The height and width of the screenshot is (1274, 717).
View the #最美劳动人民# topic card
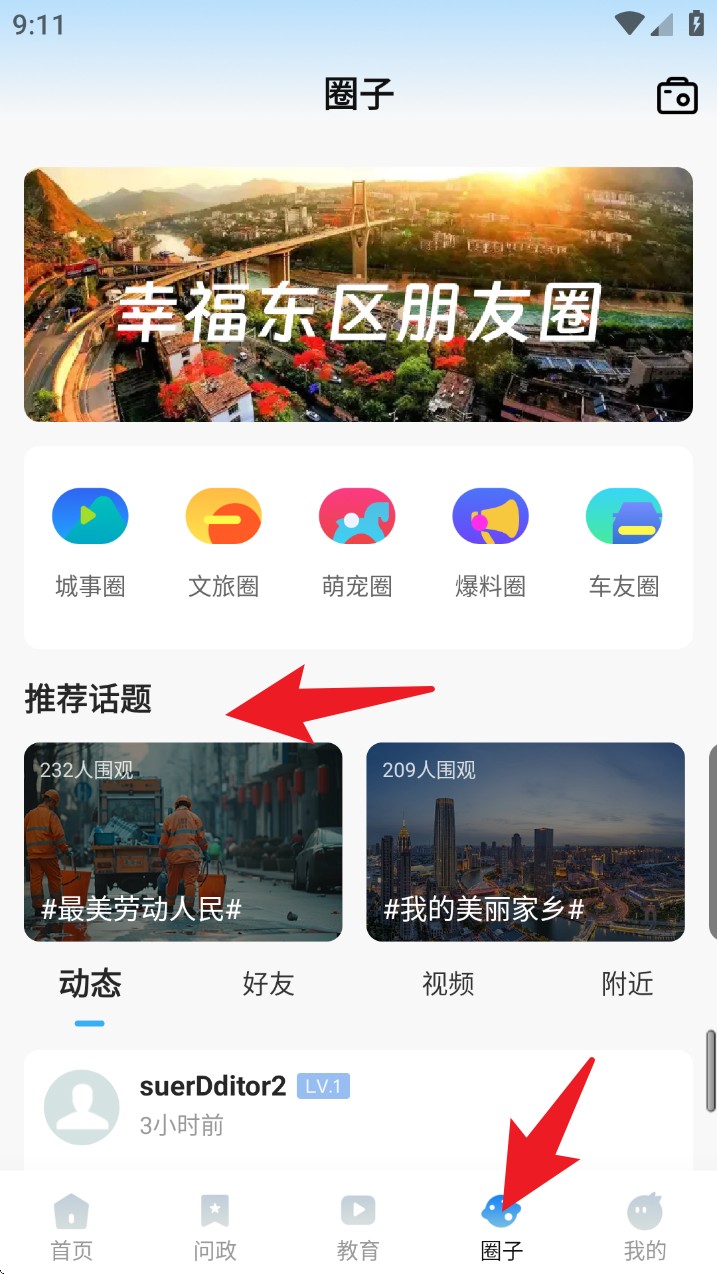[x=183, y=842]
